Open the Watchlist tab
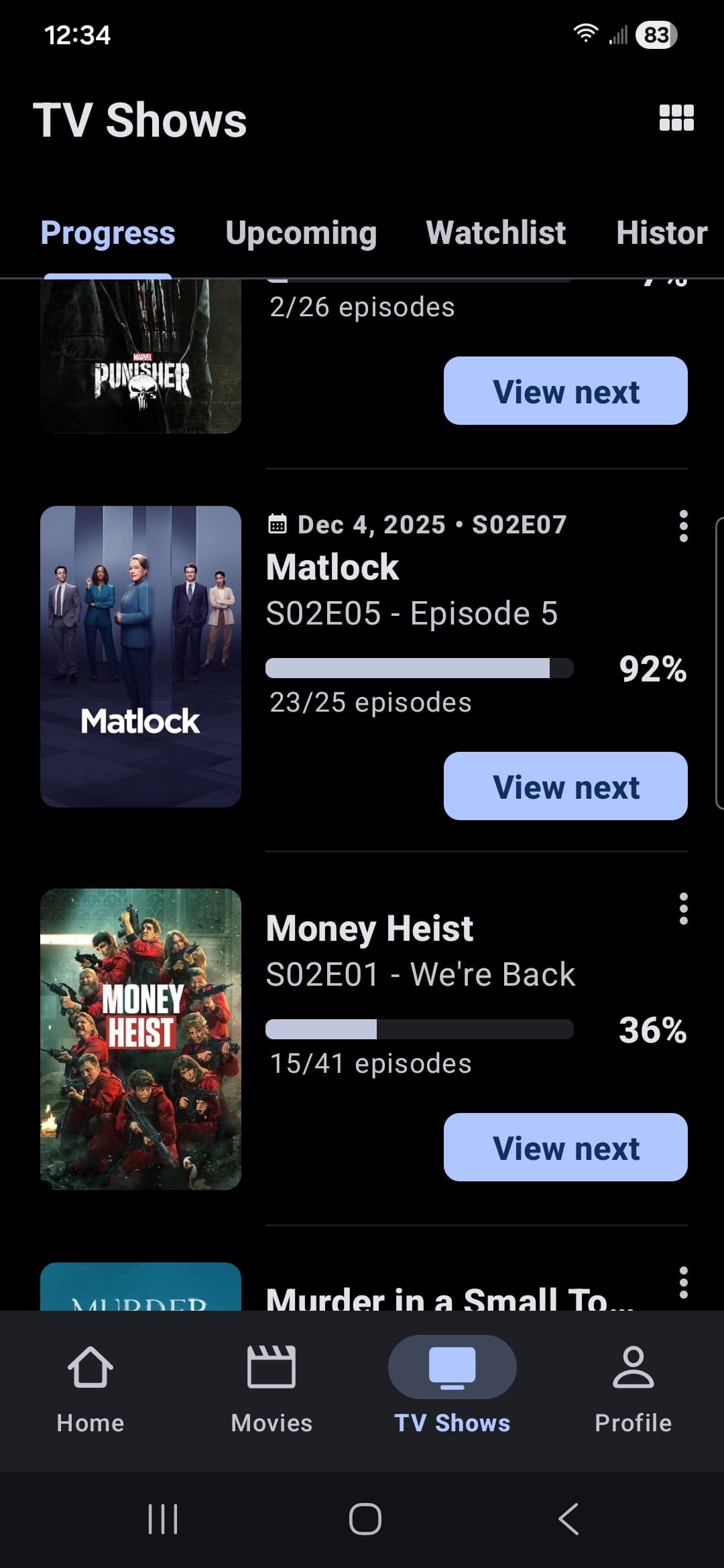 495,233
